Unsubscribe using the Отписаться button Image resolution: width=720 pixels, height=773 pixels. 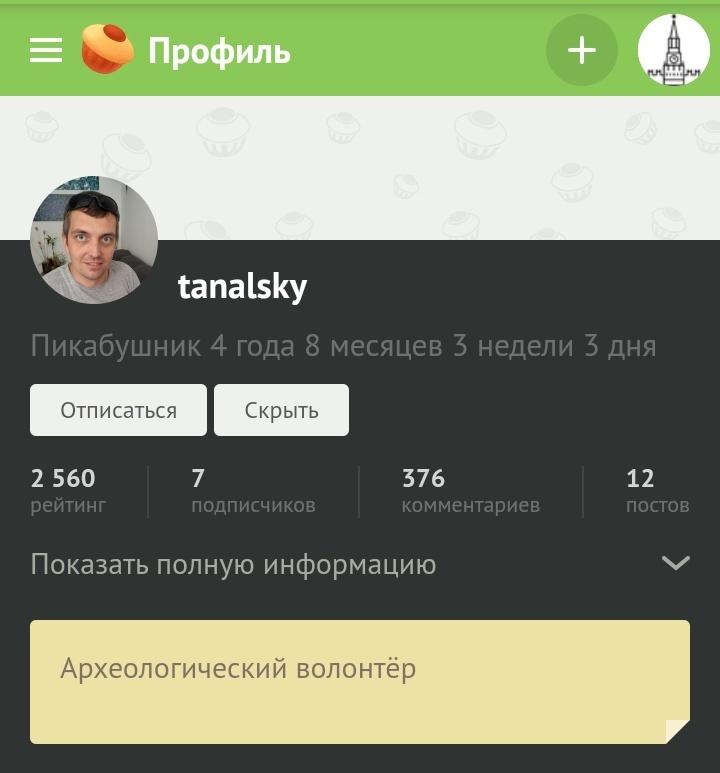point(118,410)
